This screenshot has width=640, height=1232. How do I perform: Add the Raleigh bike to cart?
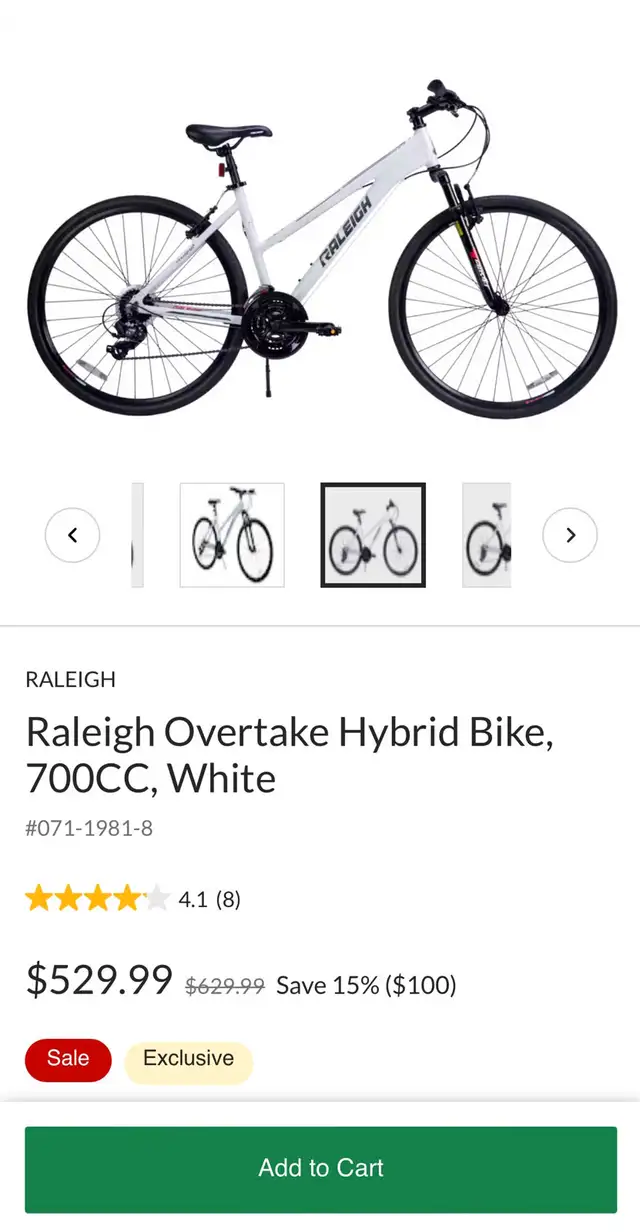(321, 1169)
